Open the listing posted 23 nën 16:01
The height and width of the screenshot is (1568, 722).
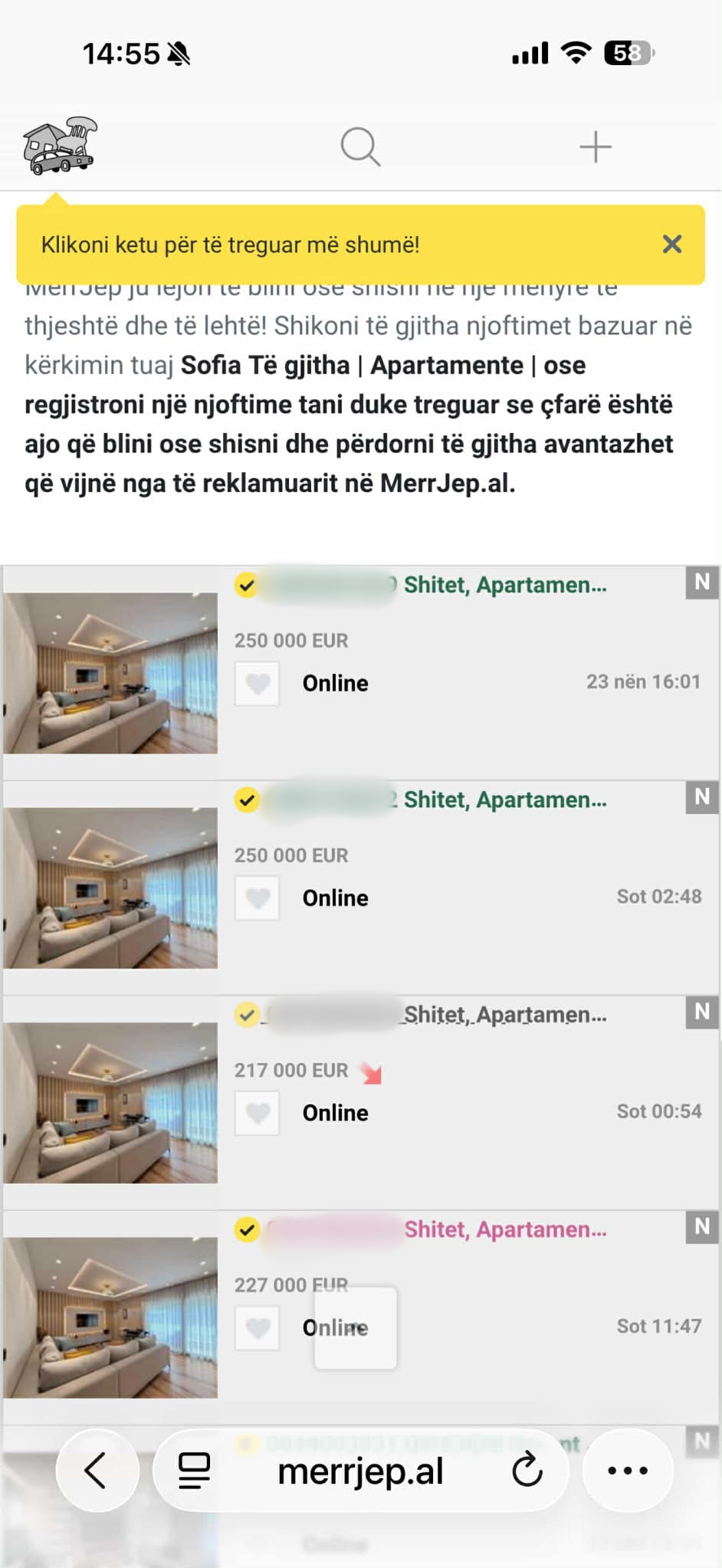click(504, 586)
